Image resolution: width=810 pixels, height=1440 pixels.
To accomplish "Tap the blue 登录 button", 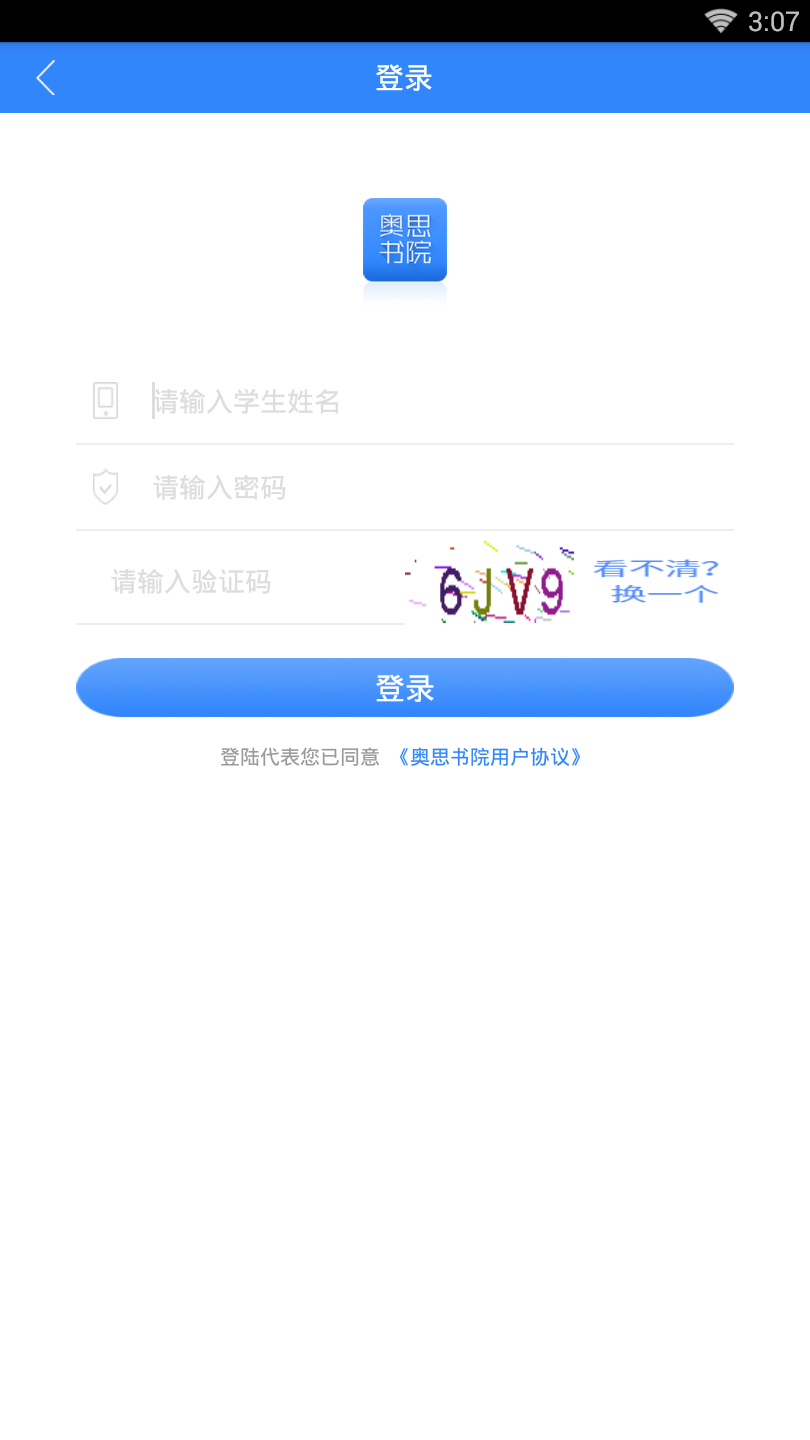I will coord(405,688).
